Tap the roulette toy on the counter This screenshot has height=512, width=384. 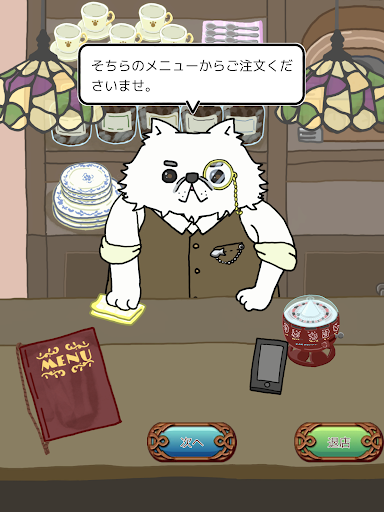313,330
